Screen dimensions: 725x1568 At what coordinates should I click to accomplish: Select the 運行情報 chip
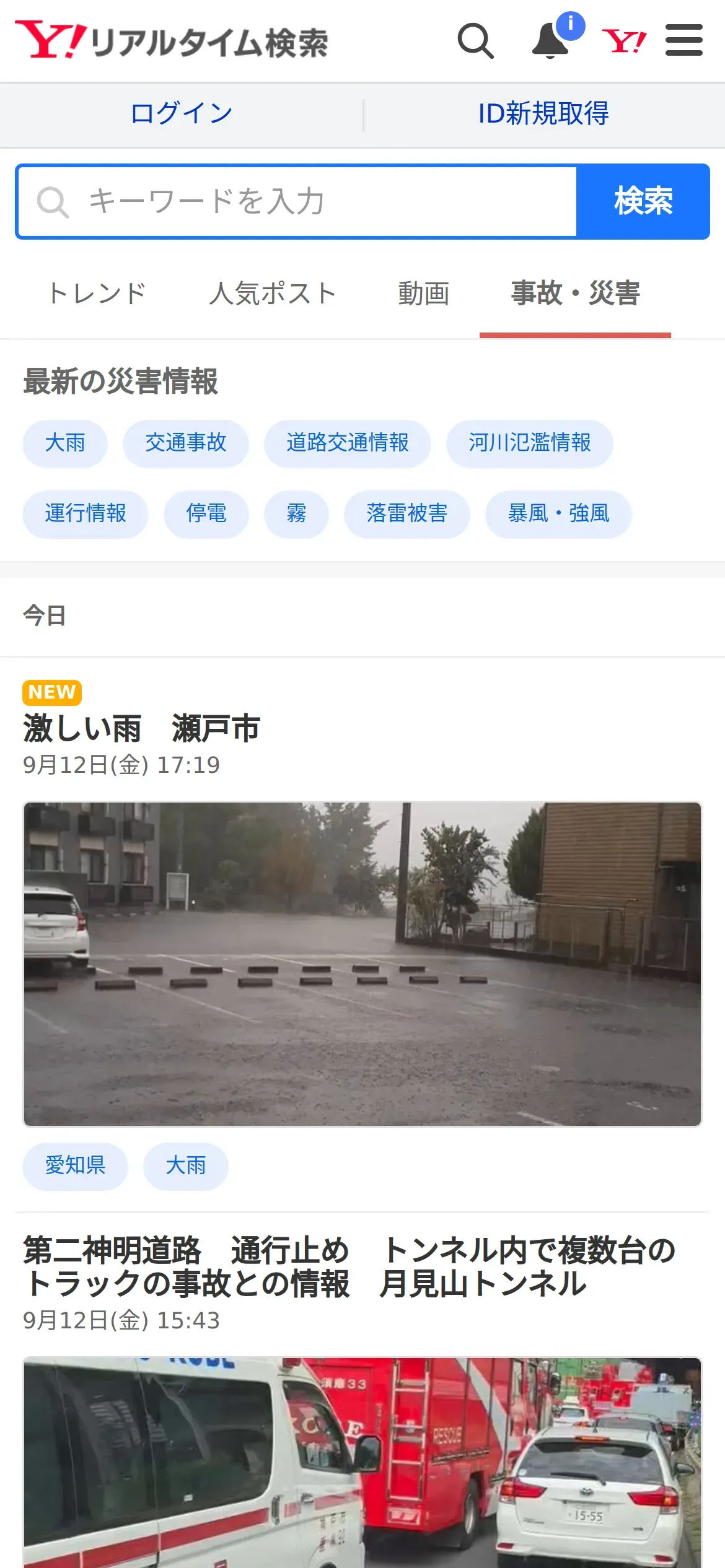(x=86, y=514)
